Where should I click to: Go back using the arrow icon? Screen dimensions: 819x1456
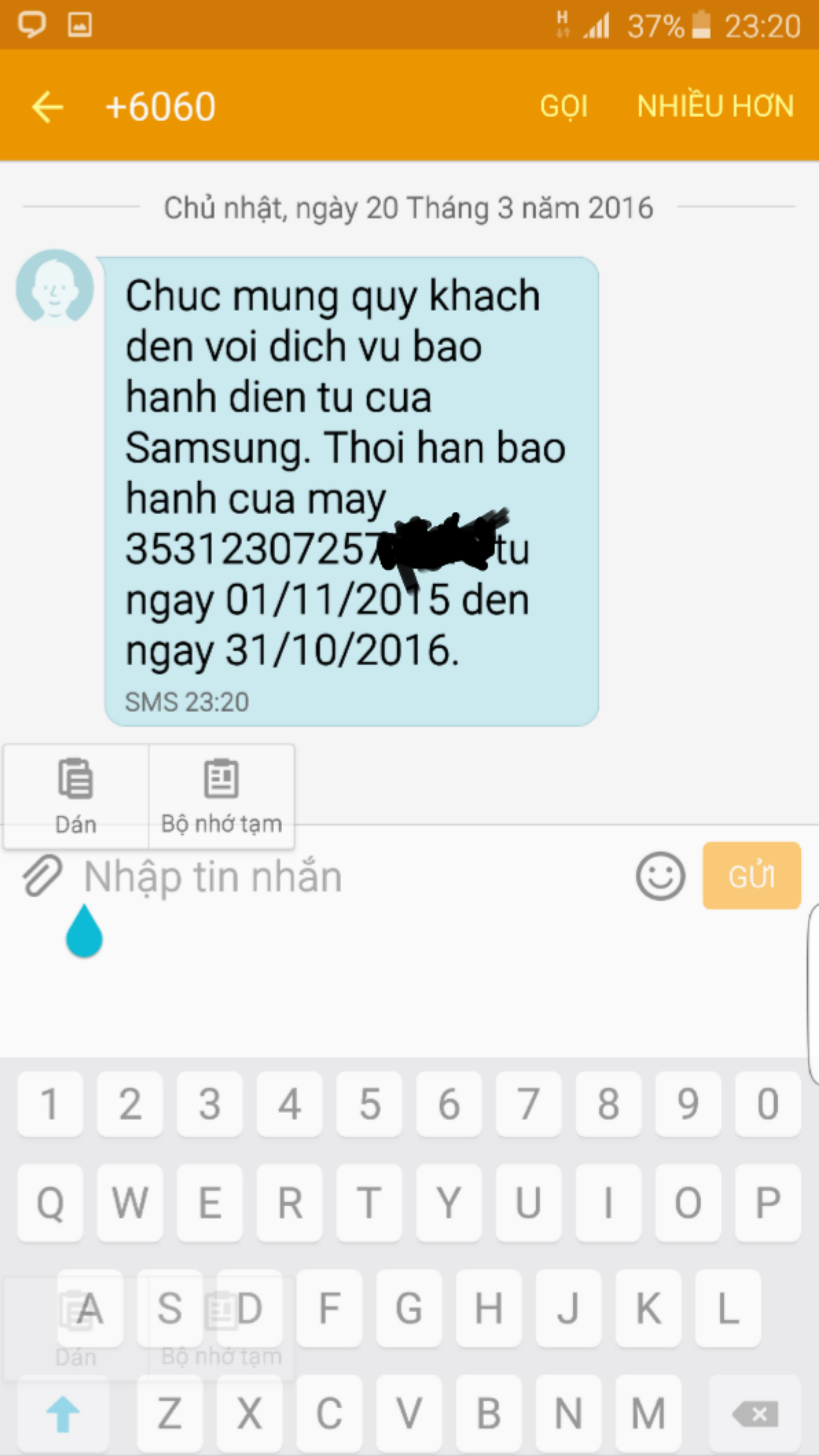[x=47, y=106]
